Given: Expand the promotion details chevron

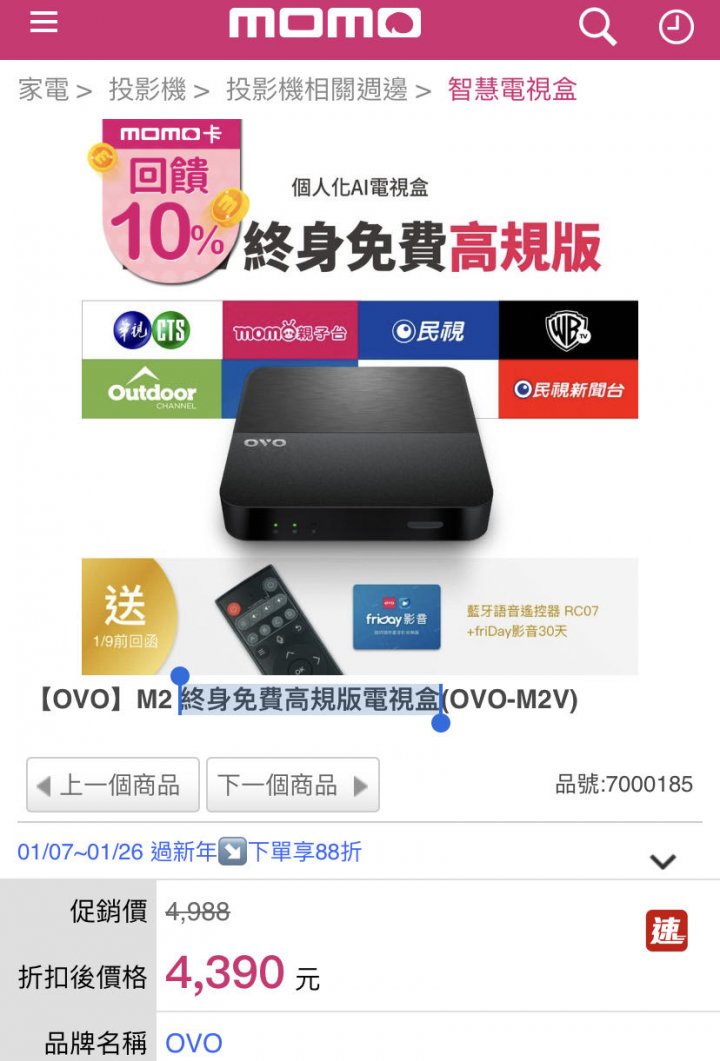Looking at the screenshot, I should click(663, 861).
